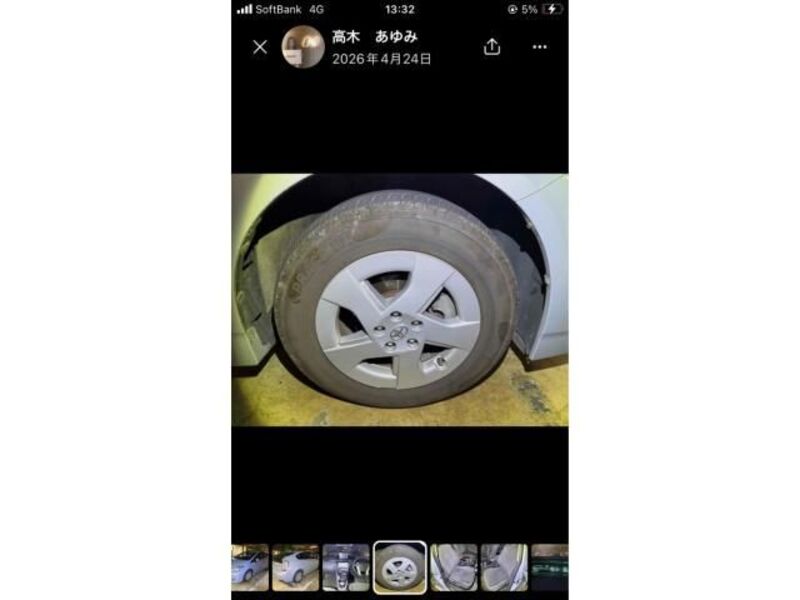Viewport: 800px width, 600px height.
Task: Open 高木 あゆみ's profile picture
Action: pos(303,47)
